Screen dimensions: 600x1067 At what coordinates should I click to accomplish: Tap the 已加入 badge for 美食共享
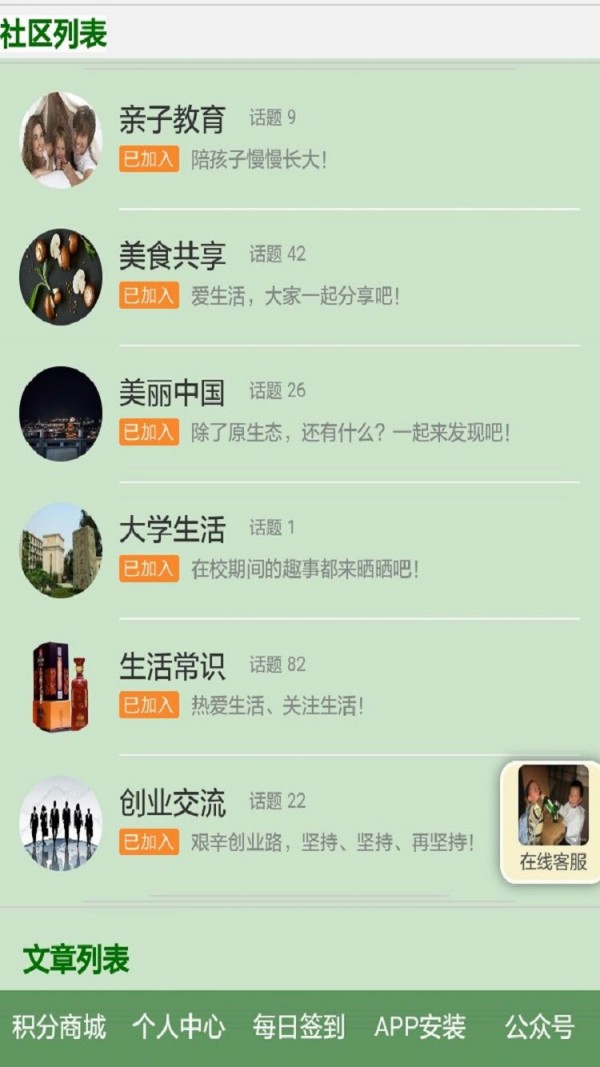point(149,296)
